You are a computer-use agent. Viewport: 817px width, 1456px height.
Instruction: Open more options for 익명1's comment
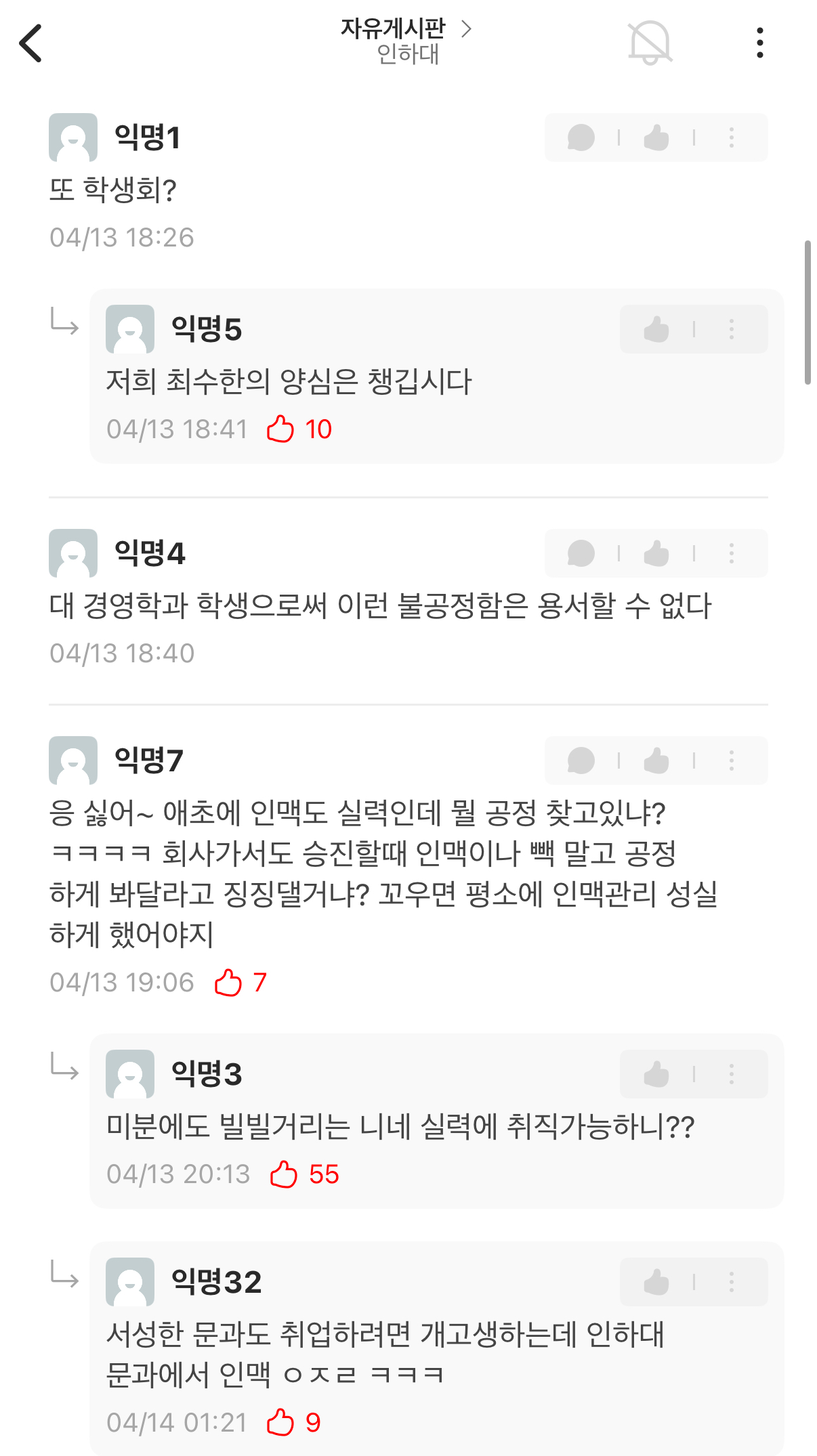(731, 137)
